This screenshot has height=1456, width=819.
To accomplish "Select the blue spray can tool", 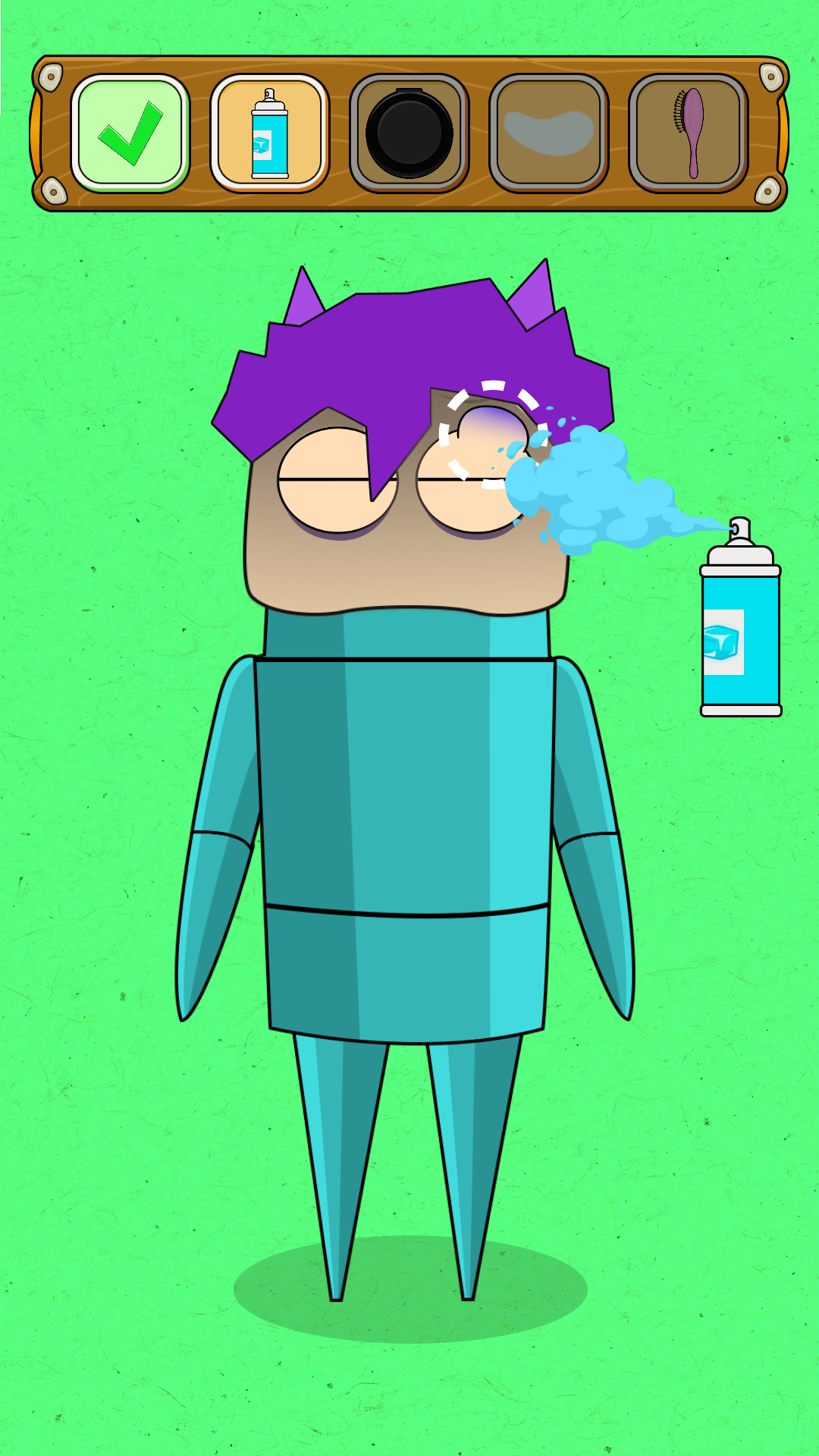I will [x=270, y=133].
